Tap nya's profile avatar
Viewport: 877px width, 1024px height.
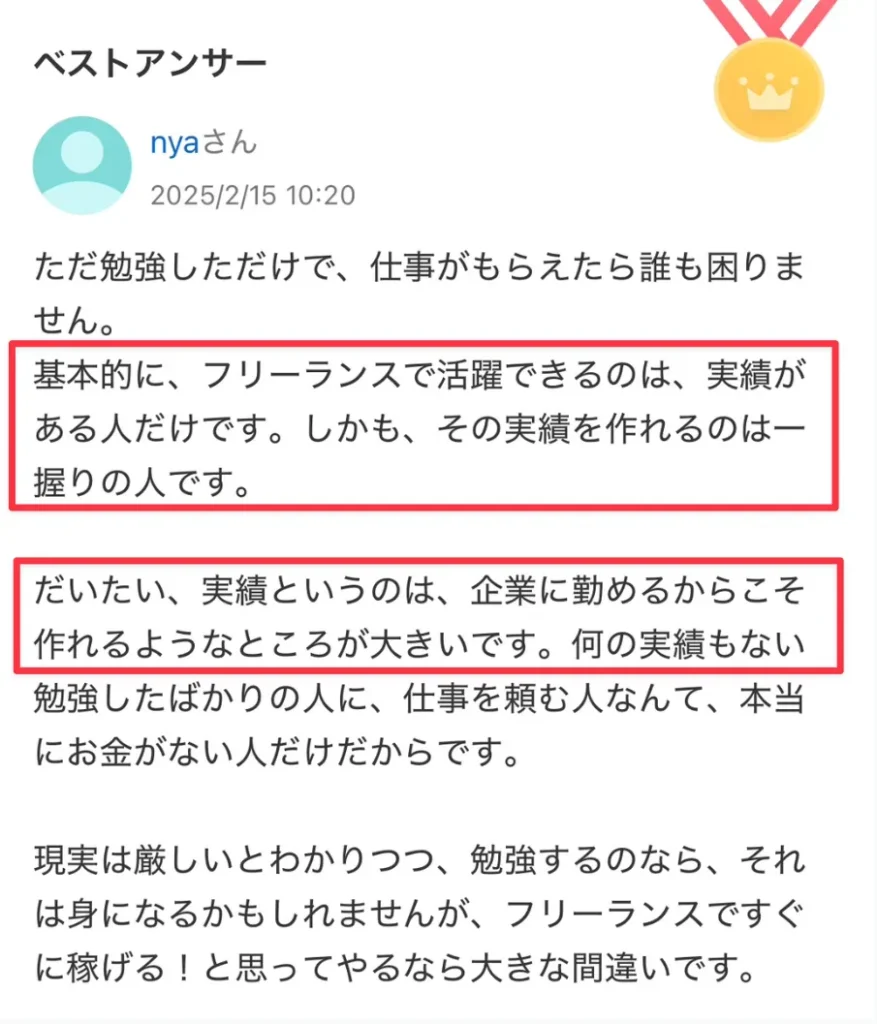point(82,165)
